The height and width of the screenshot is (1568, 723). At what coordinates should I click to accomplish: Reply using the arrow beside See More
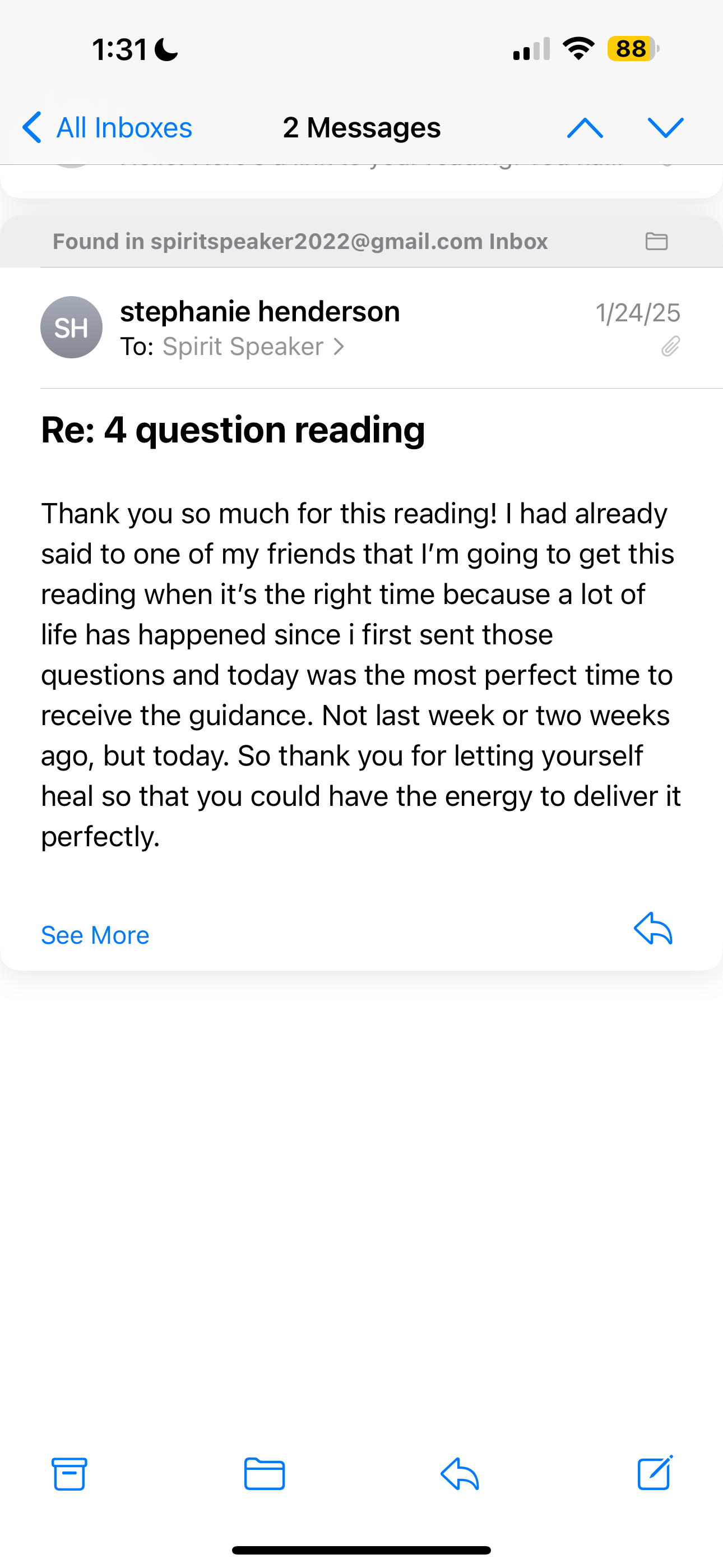point(653,929)
